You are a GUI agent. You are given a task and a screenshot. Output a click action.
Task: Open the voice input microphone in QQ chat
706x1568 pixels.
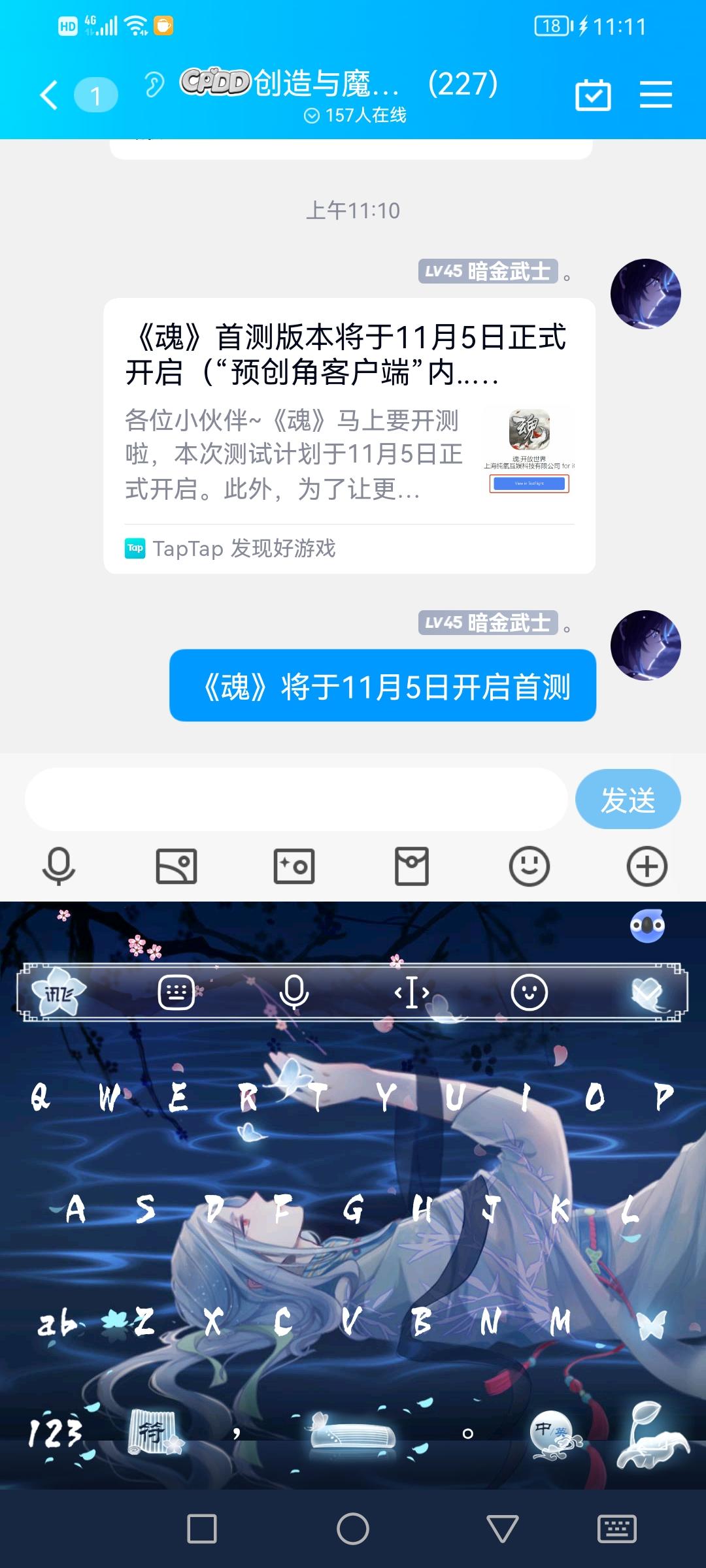[59, 866]
